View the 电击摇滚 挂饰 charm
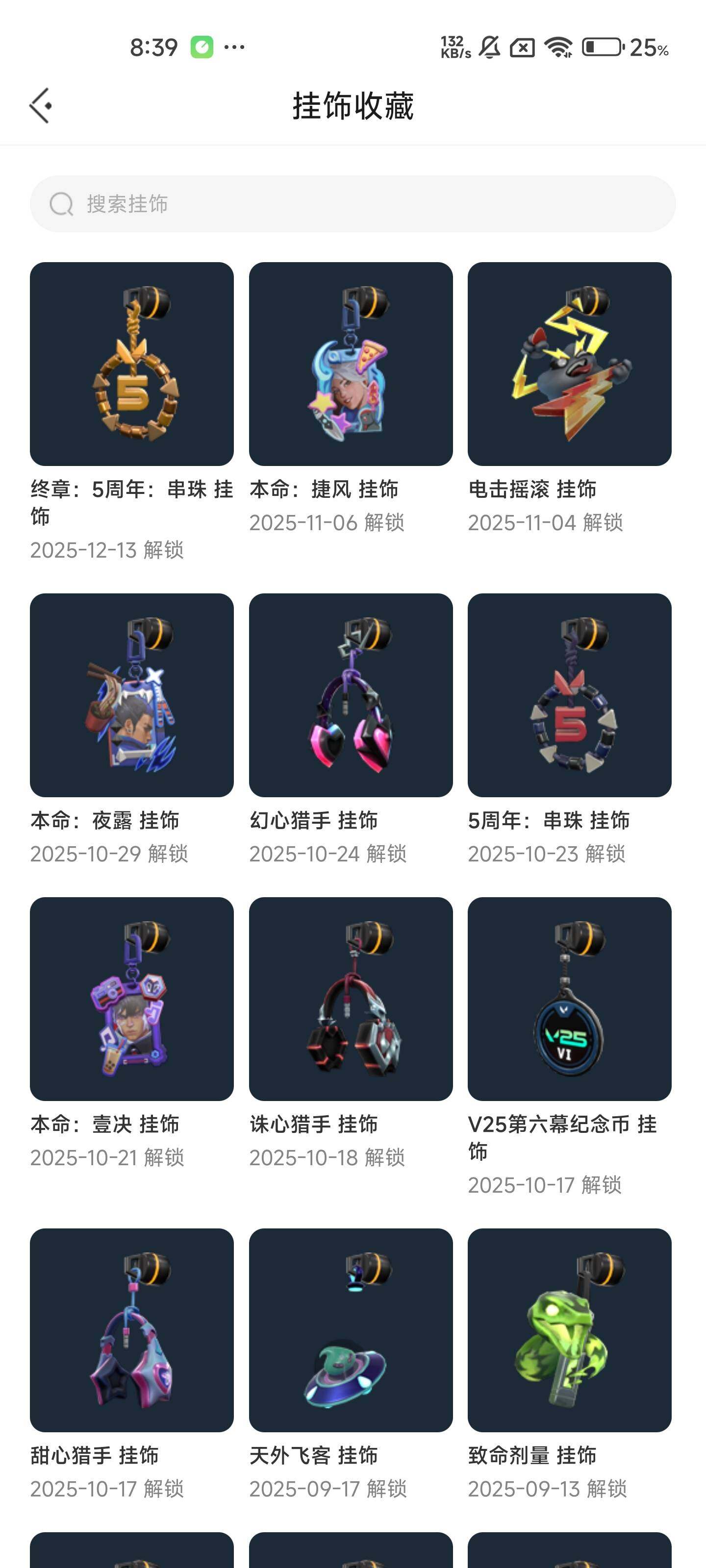 [569, 364]
